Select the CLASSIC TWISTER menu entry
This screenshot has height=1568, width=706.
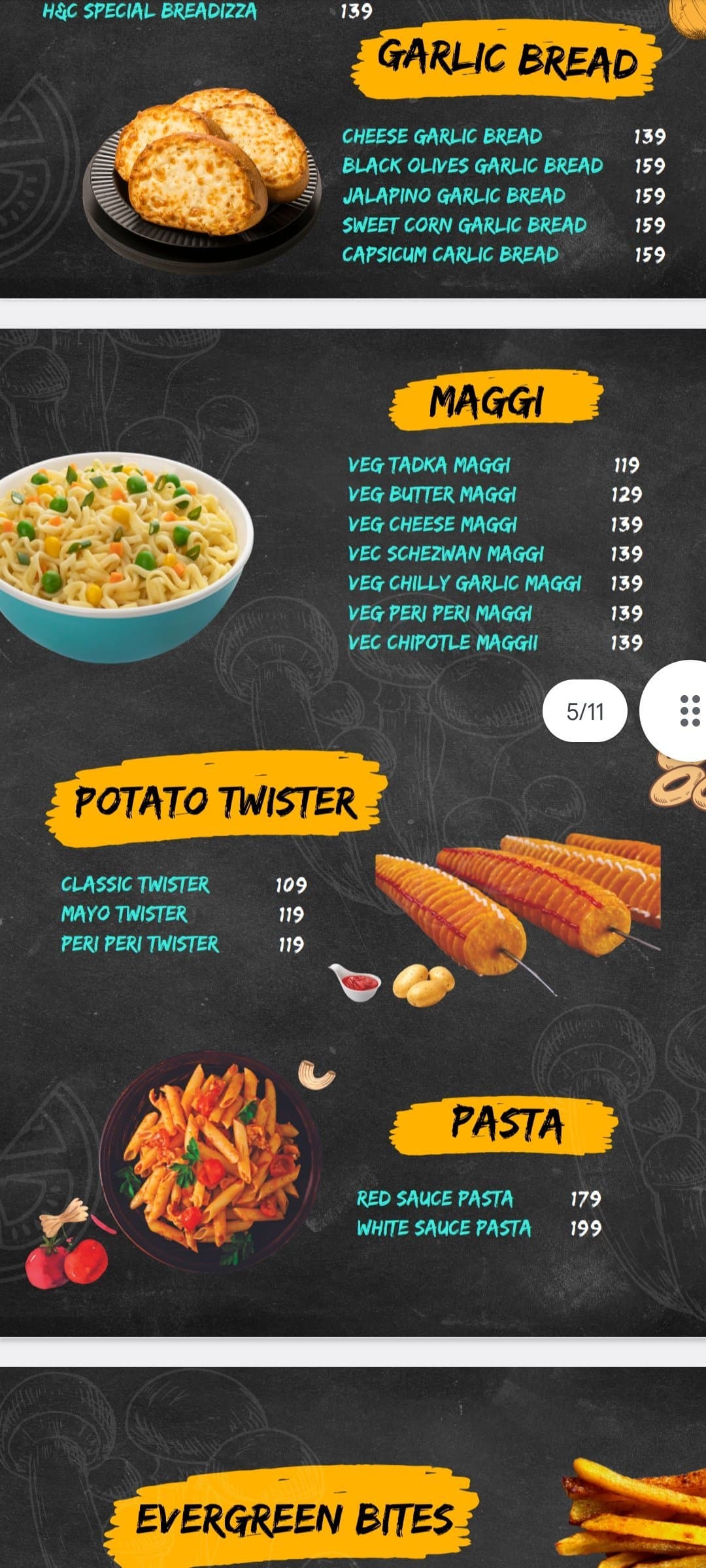click(135, 887)
